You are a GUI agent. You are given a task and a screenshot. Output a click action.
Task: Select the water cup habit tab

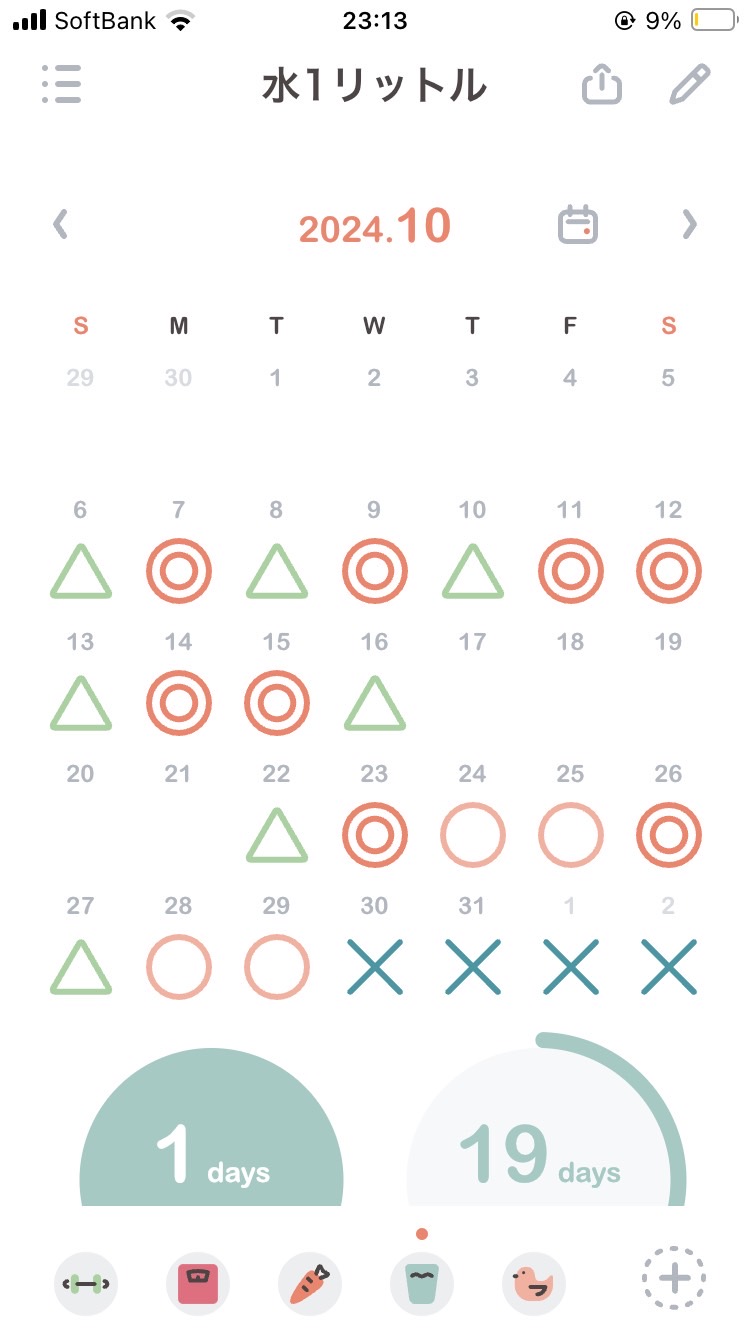(x=422, y=1281)
